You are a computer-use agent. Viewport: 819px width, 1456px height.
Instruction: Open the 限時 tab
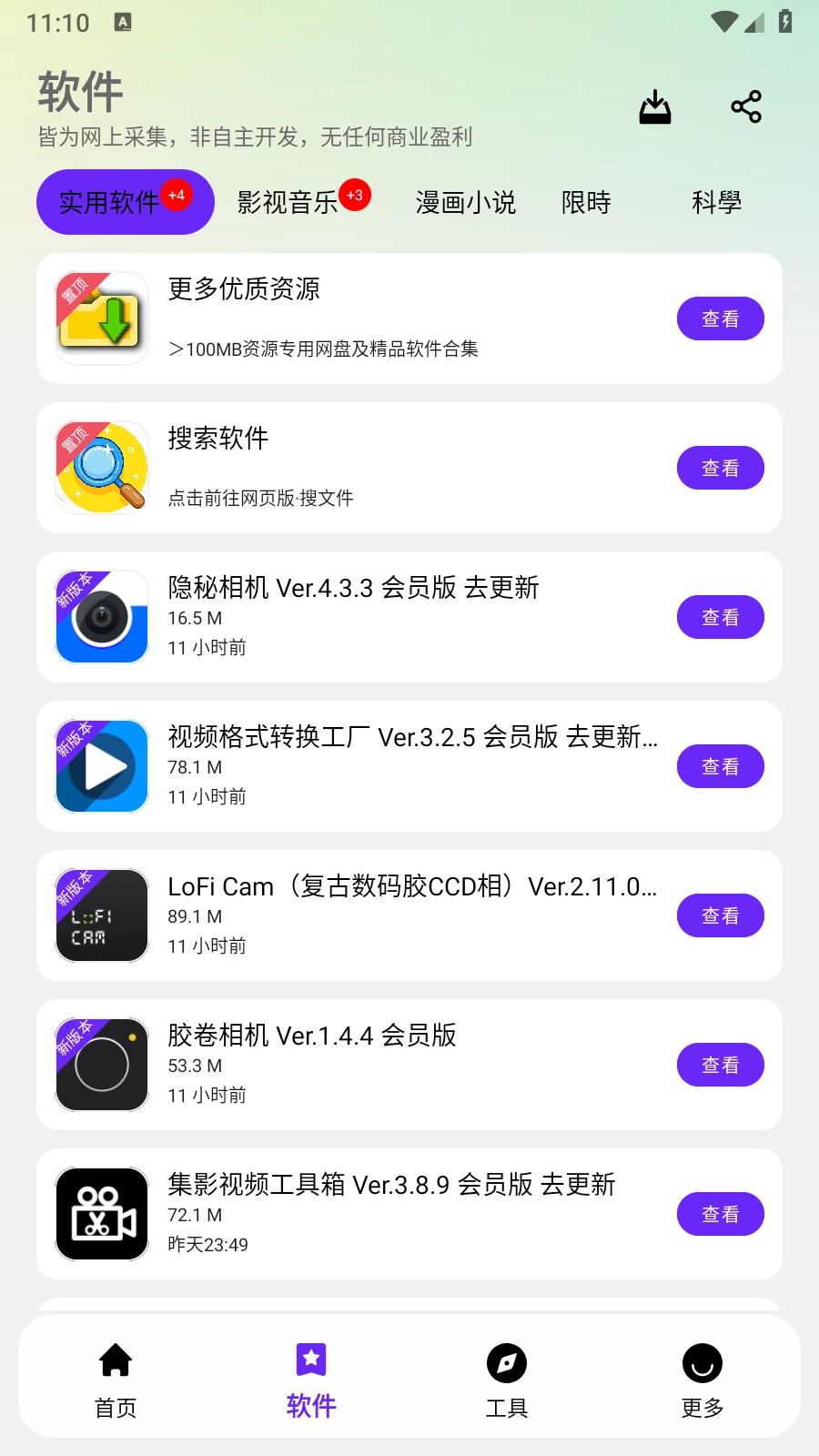[585, 202]
